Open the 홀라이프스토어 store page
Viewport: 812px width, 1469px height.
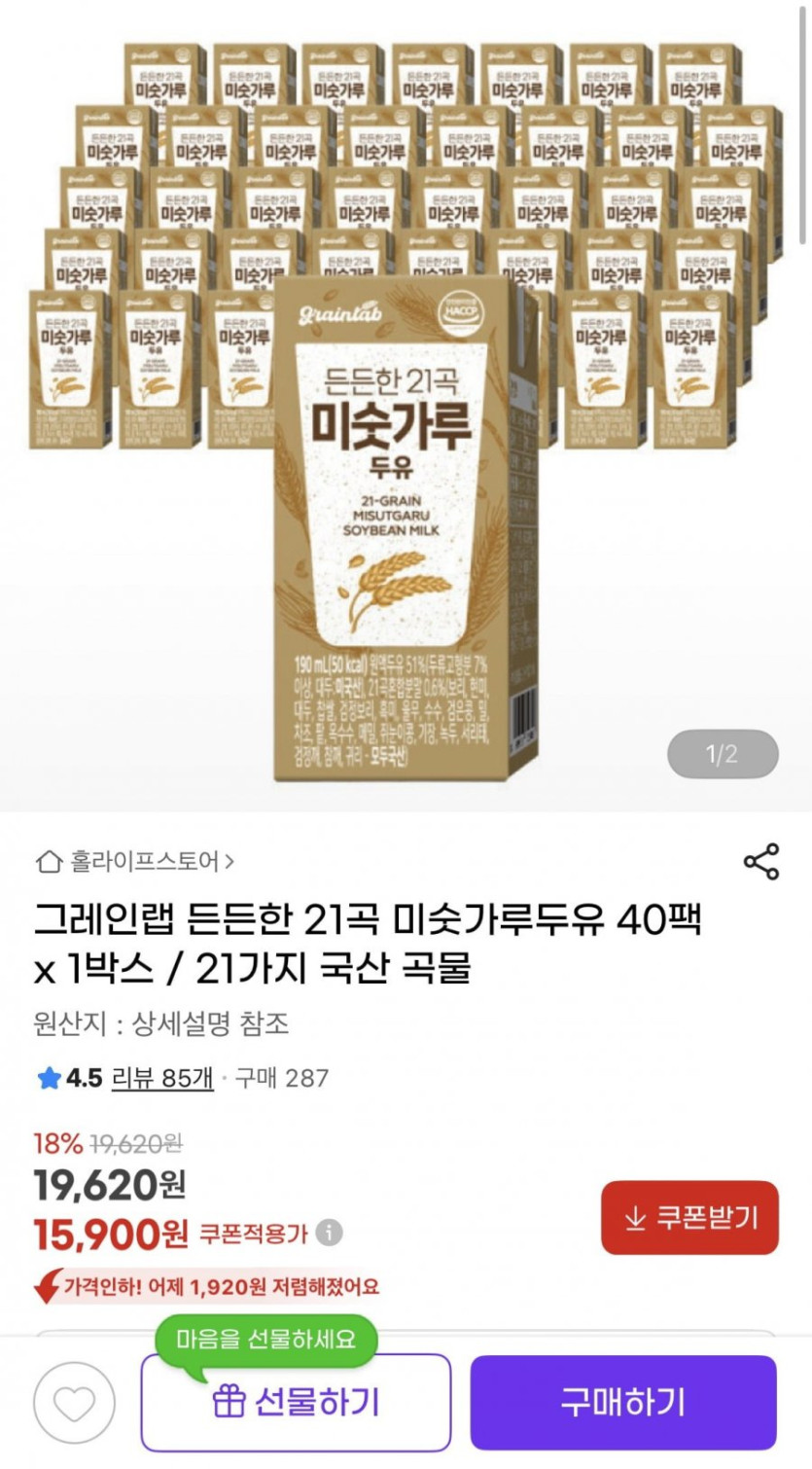click(x=136, y=862)
